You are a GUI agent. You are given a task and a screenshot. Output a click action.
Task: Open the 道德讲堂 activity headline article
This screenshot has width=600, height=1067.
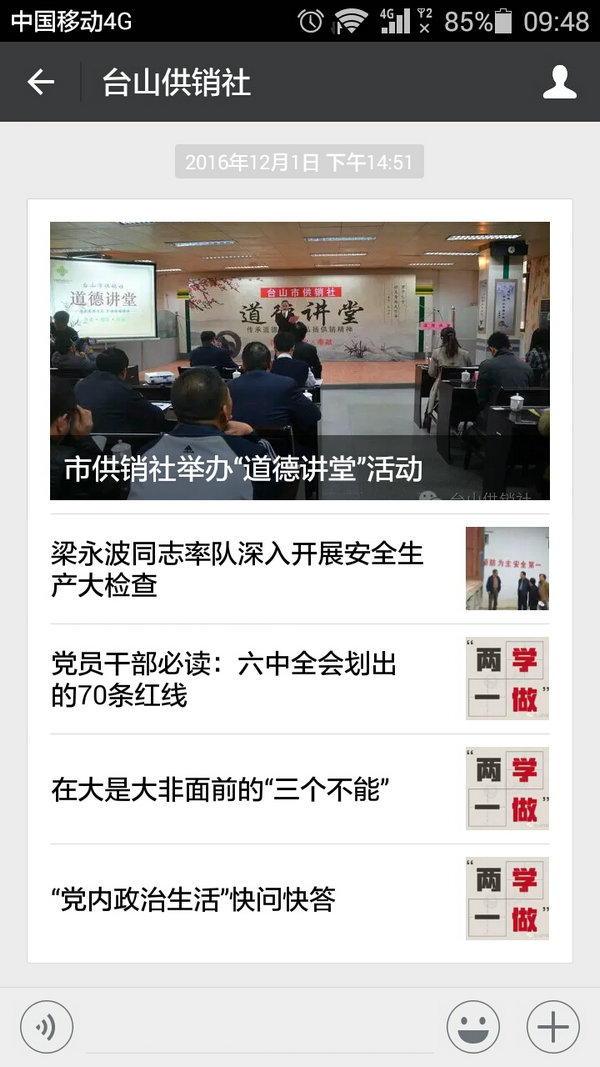[299, 361]
